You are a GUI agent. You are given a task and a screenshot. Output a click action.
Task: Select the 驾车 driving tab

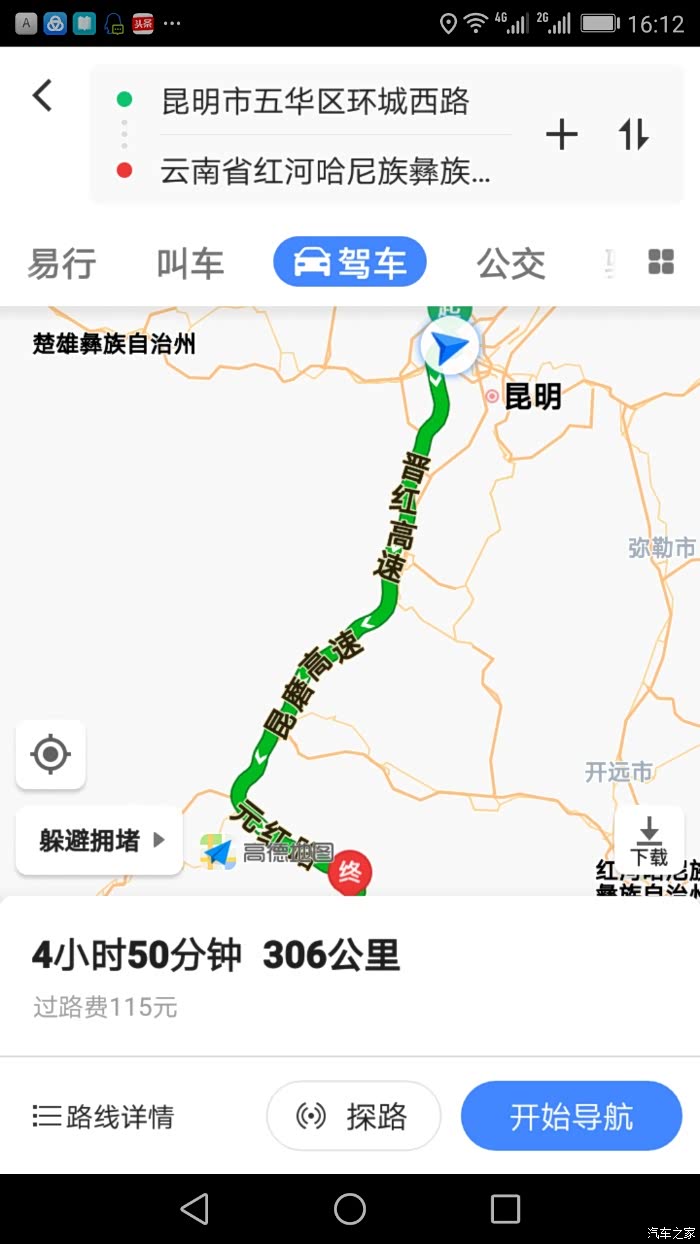(x=350, y=263)
